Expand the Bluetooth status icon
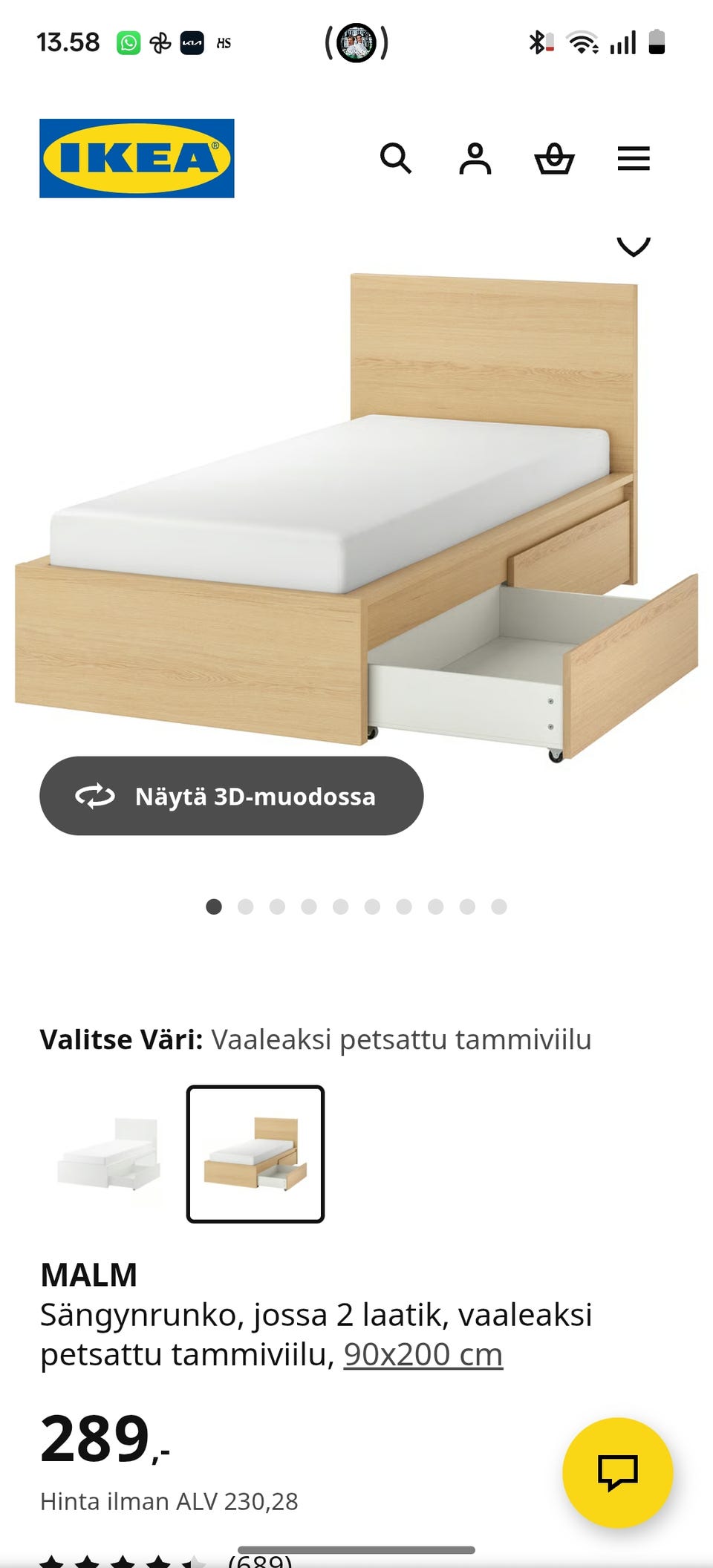The image size is (713, 1568). click(536, 42)
